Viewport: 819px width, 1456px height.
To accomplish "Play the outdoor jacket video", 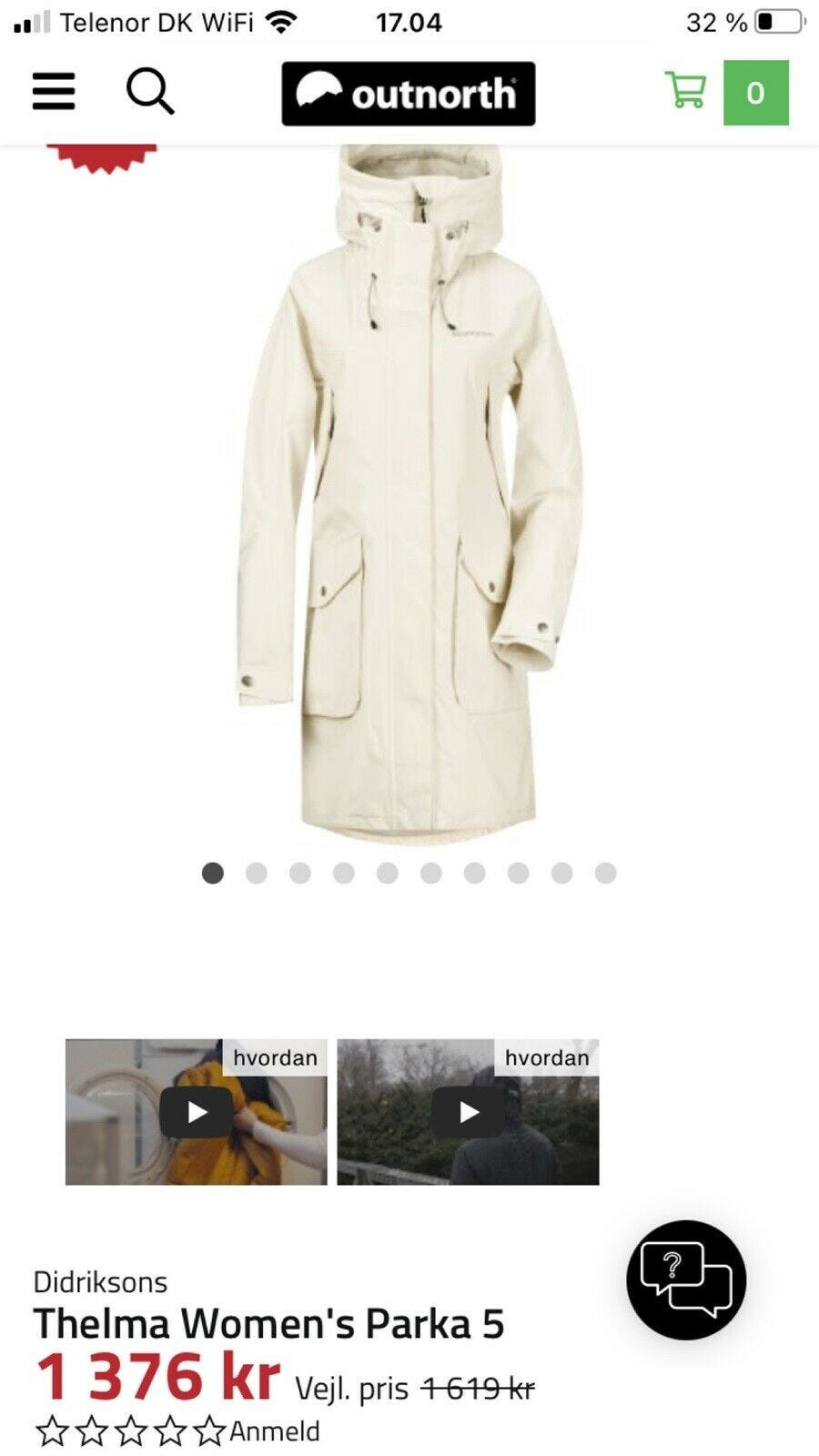I will (469, 1112).
